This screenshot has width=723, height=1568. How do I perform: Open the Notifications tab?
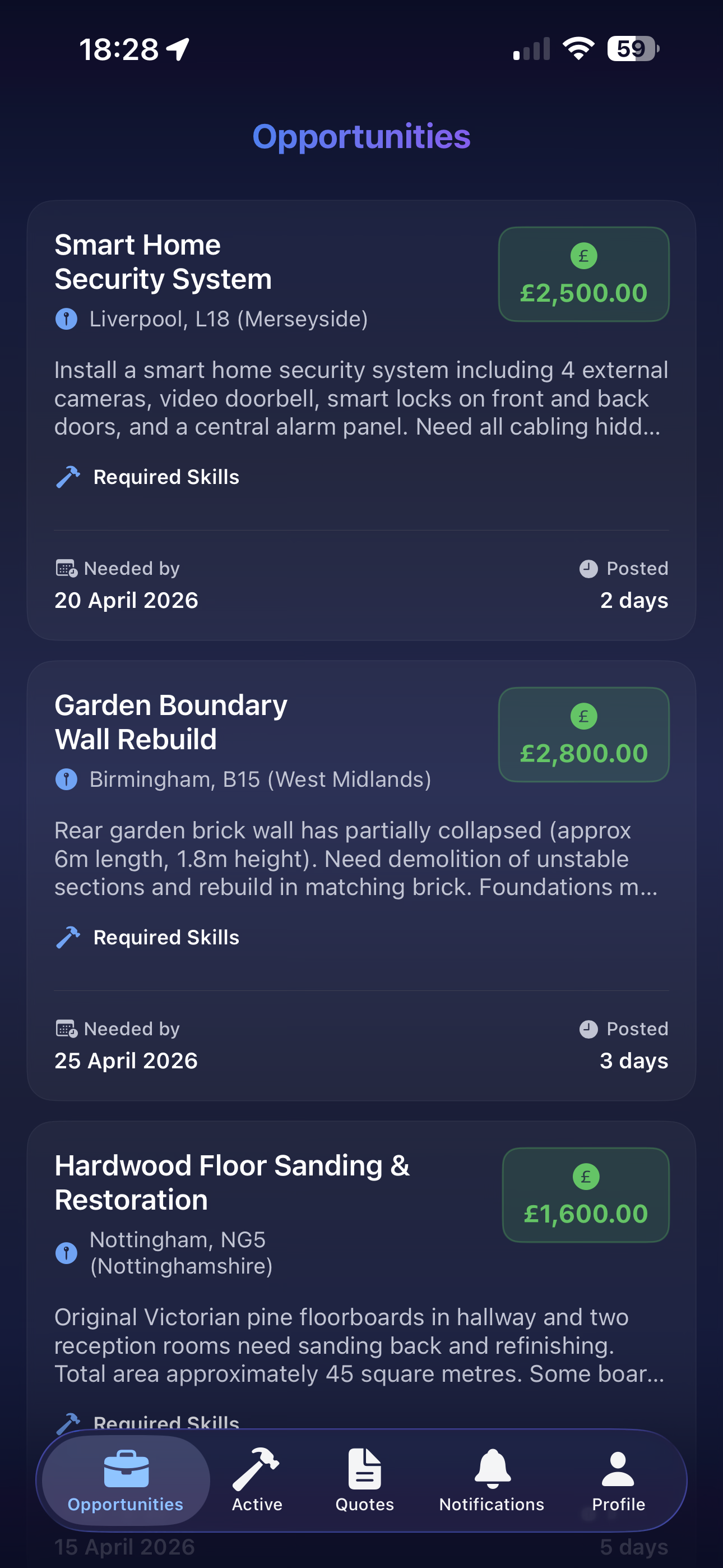[x=492, y=1481]
